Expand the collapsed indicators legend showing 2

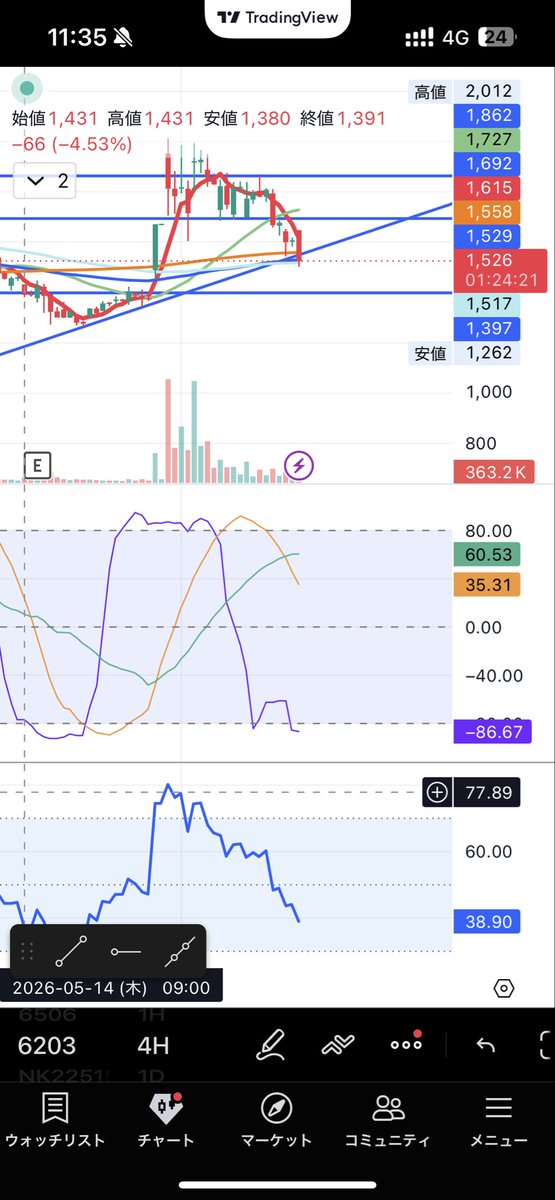49,181
